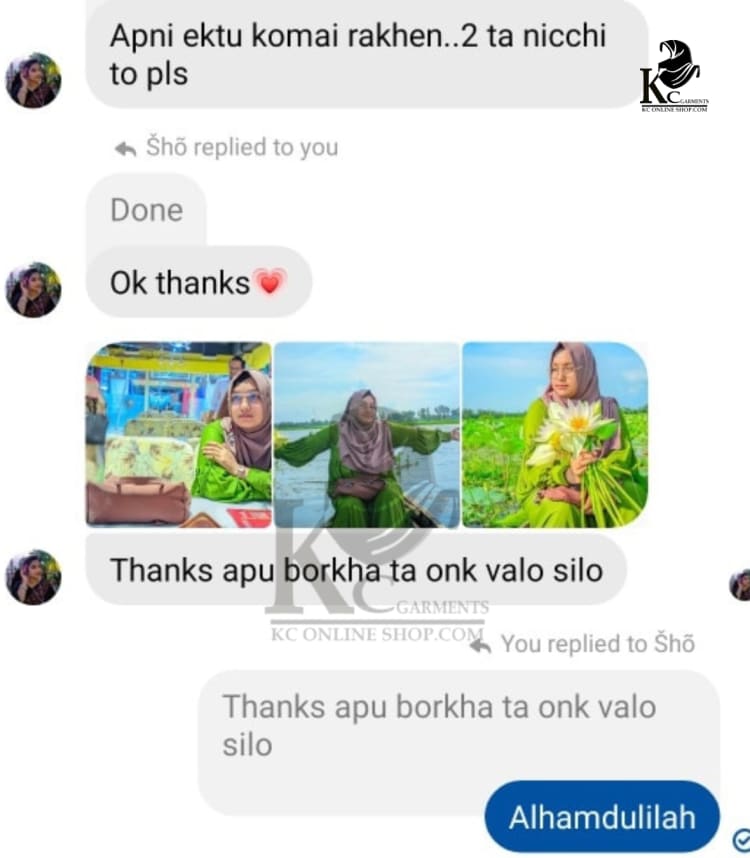The width and height of the screenshot is (750, 858).
Task: Open the indoor photo of the woman seated
Action: click(179, 435)
